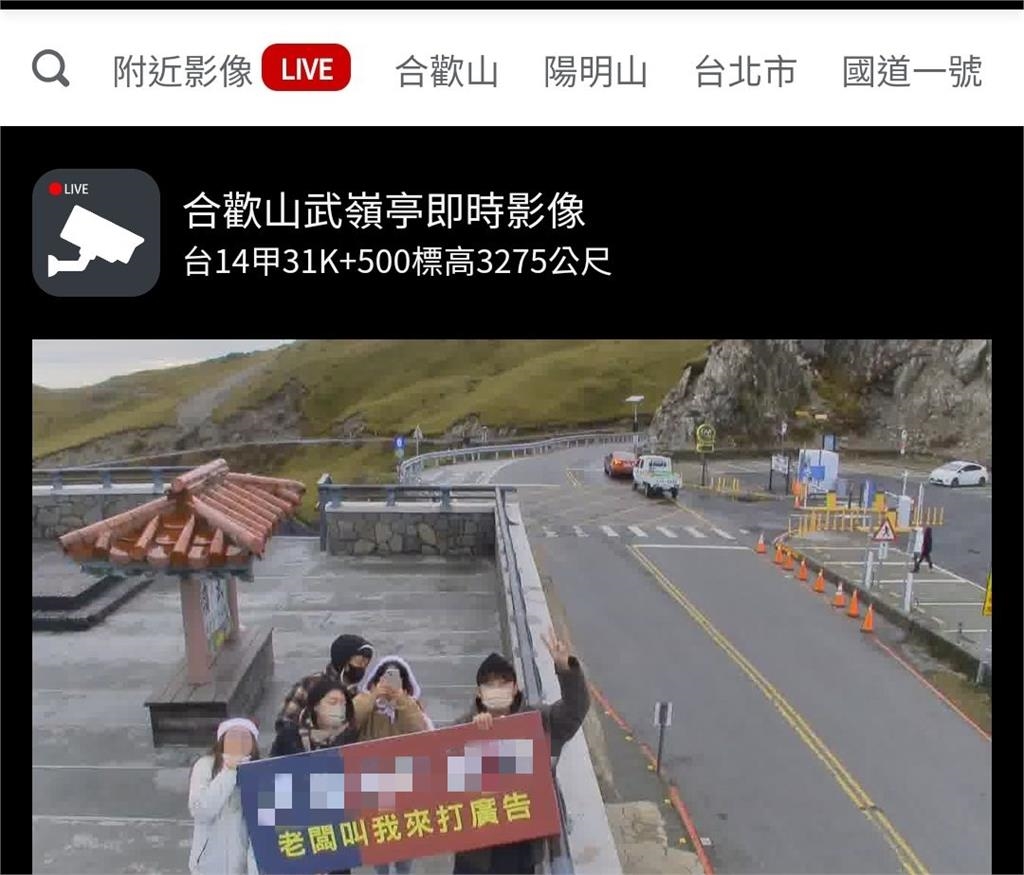Switch to the 附近影像 LIVE tab
The width and height of the screenshot is (1024, 875).
click(231, 70)
